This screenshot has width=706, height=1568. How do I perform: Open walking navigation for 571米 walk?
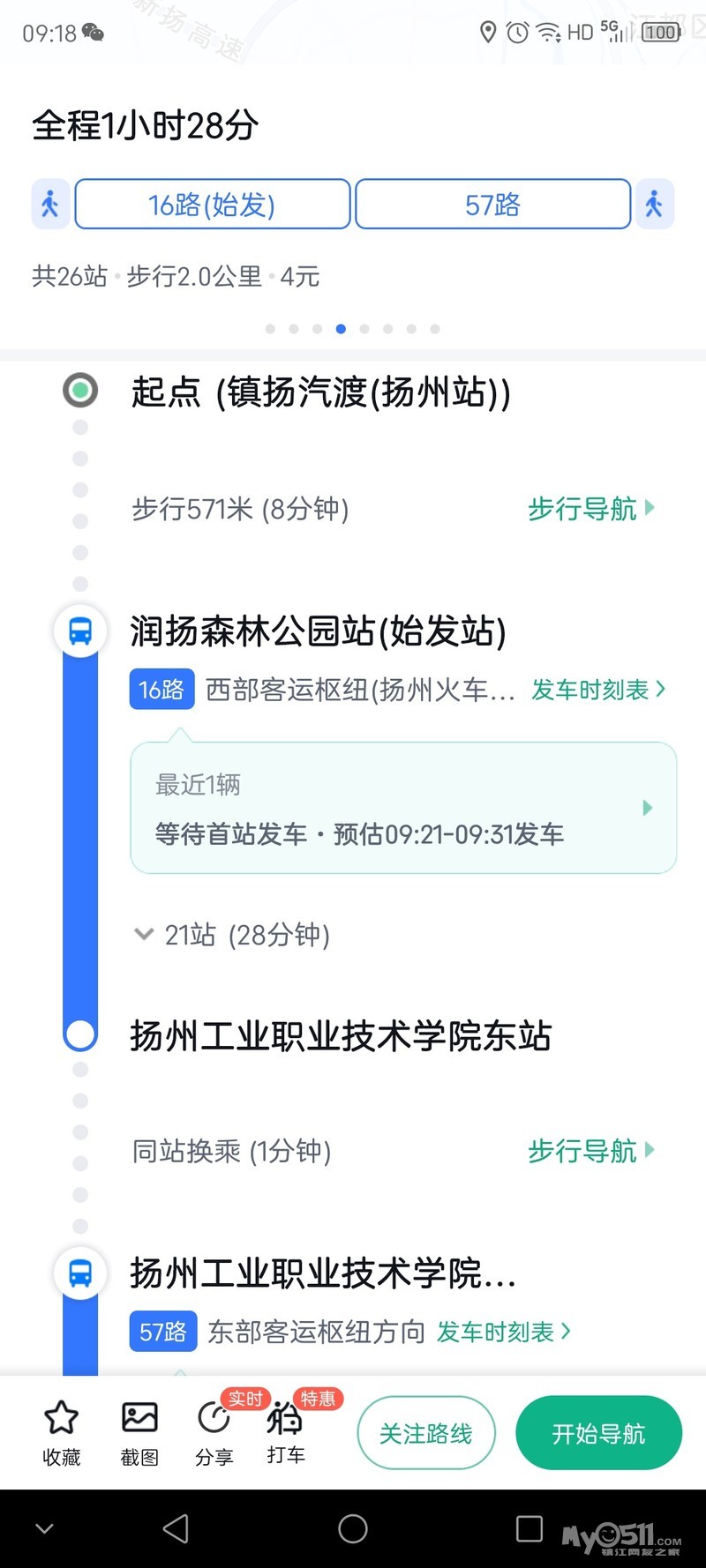click(x=590, y=509)
